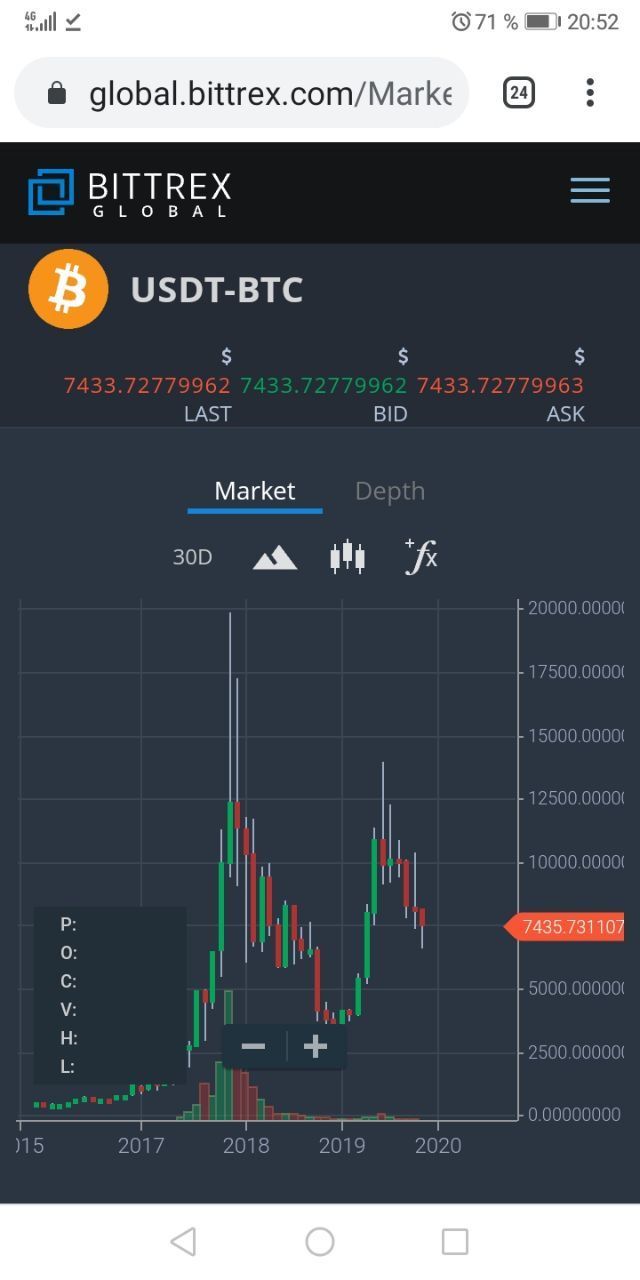Change the 30D chart interval
Viewport: 640px width, 1280px height.
pos(192,557)
